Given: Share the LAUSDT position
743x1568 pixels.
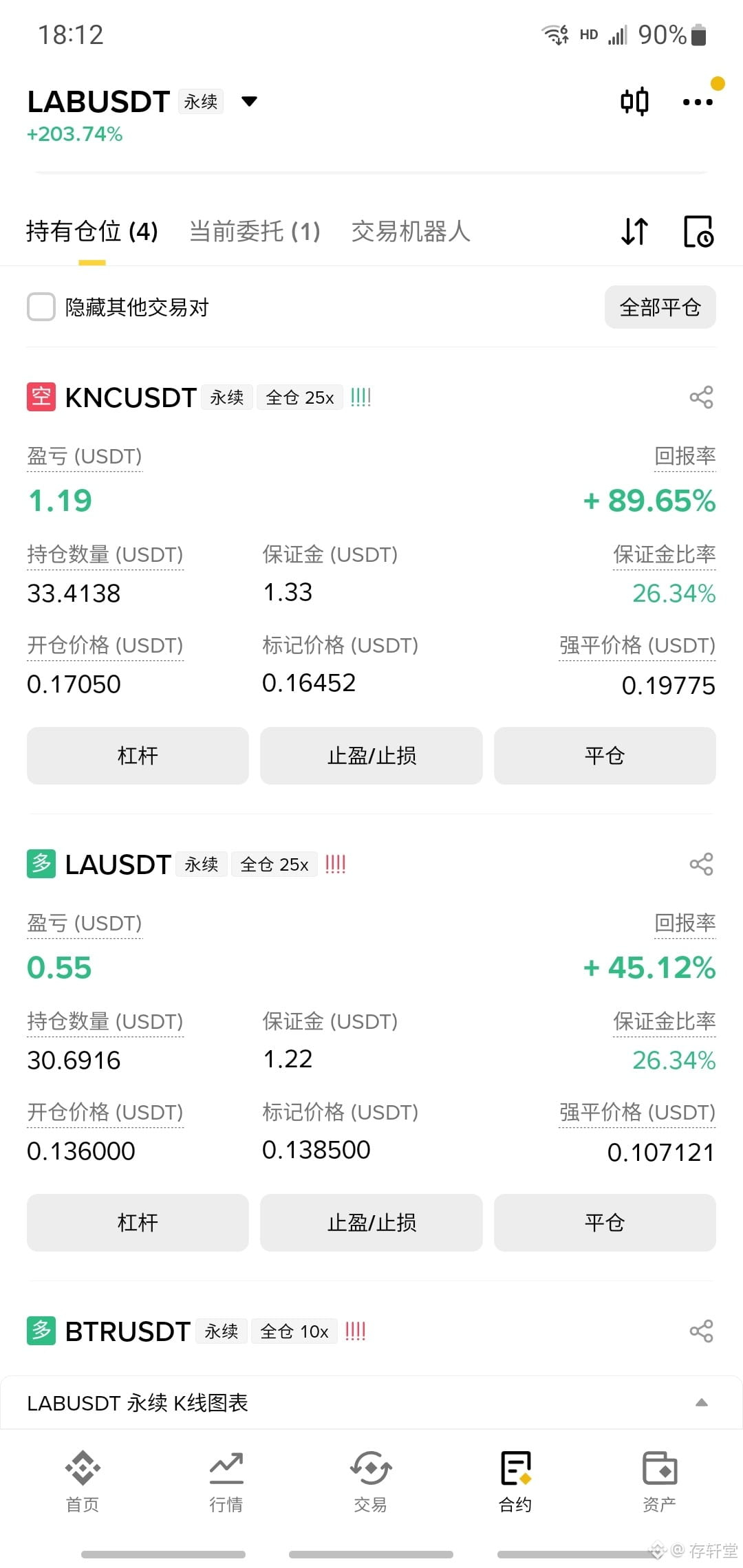Looking at the screenshot, I should click(x=701, y=864).
